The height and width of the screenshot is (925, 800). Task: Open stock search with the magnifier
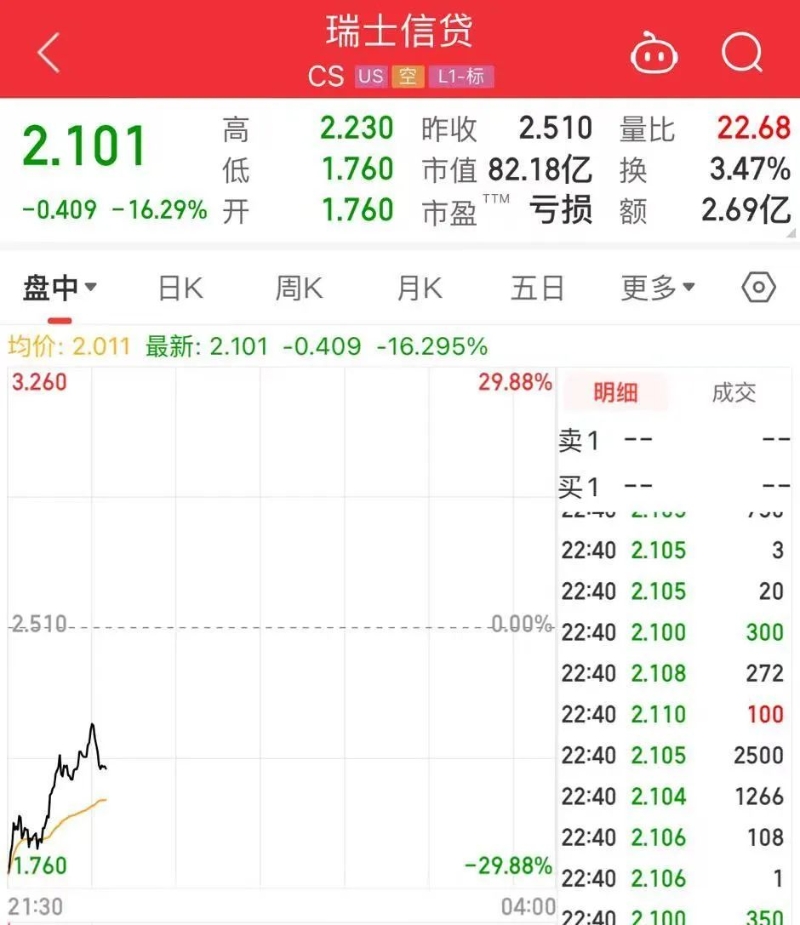(x=742, y=52)
